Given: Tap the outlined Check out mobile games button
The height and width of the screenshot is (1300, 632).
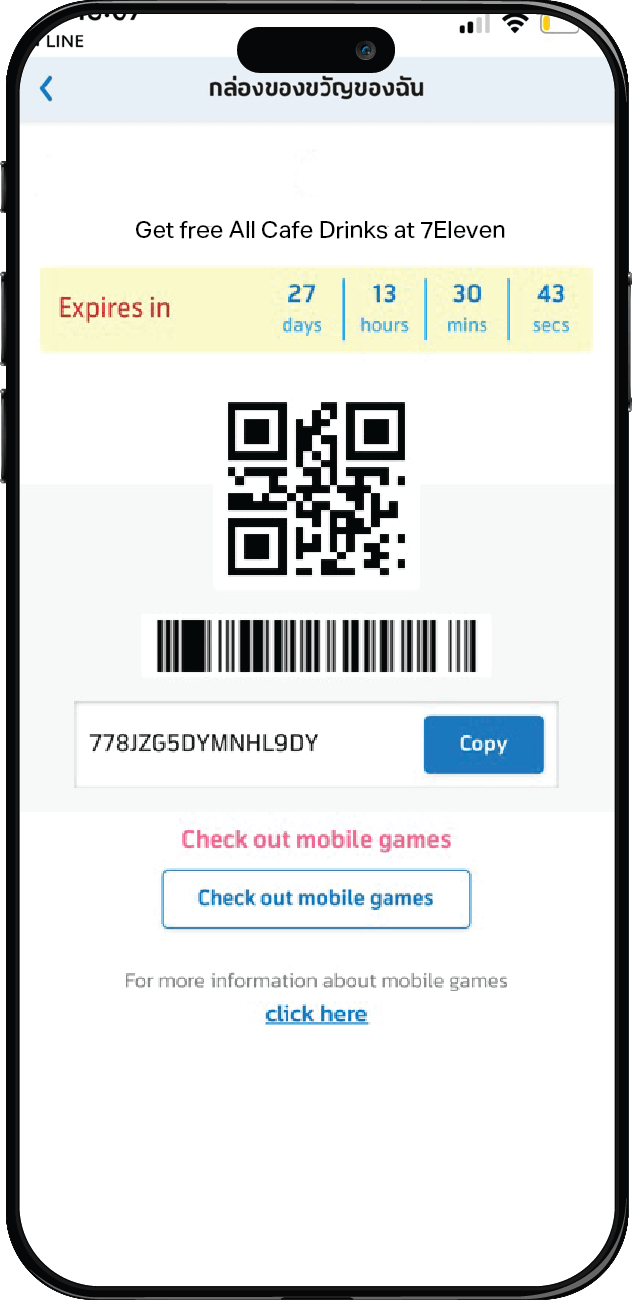Looking at the screenshot, I should point(316,898).
